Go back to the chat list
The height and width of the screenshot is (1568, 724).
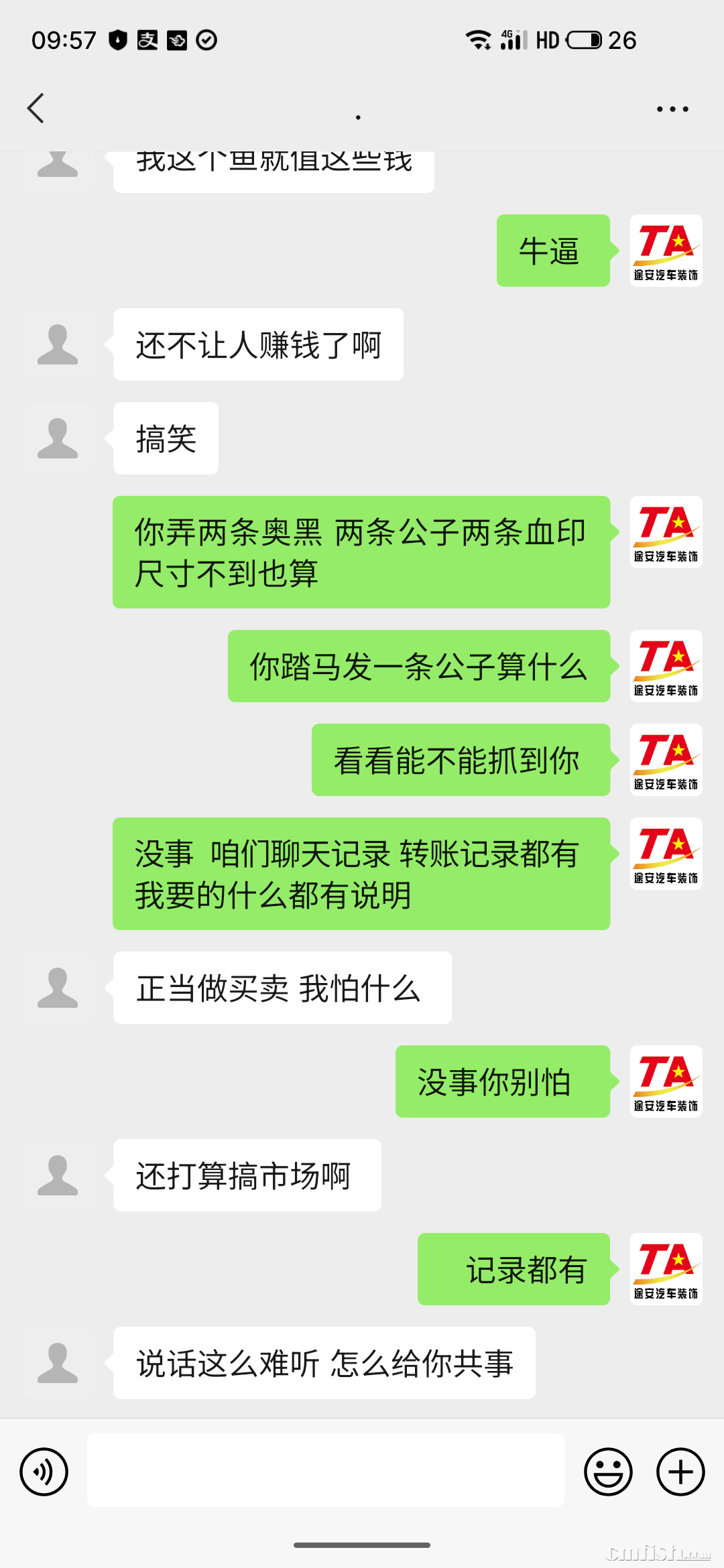tap(36, 109)
